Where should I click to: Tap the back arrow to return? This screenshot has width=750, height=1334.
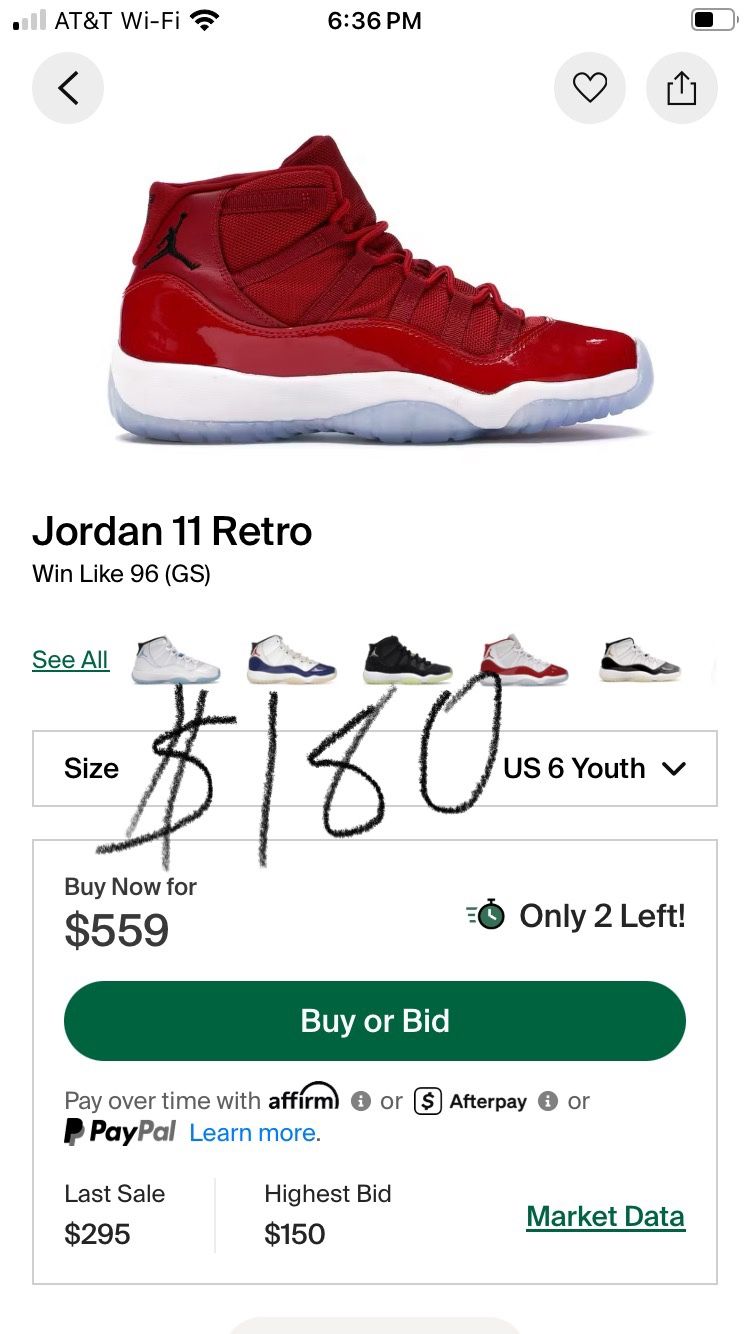point(68,88)
